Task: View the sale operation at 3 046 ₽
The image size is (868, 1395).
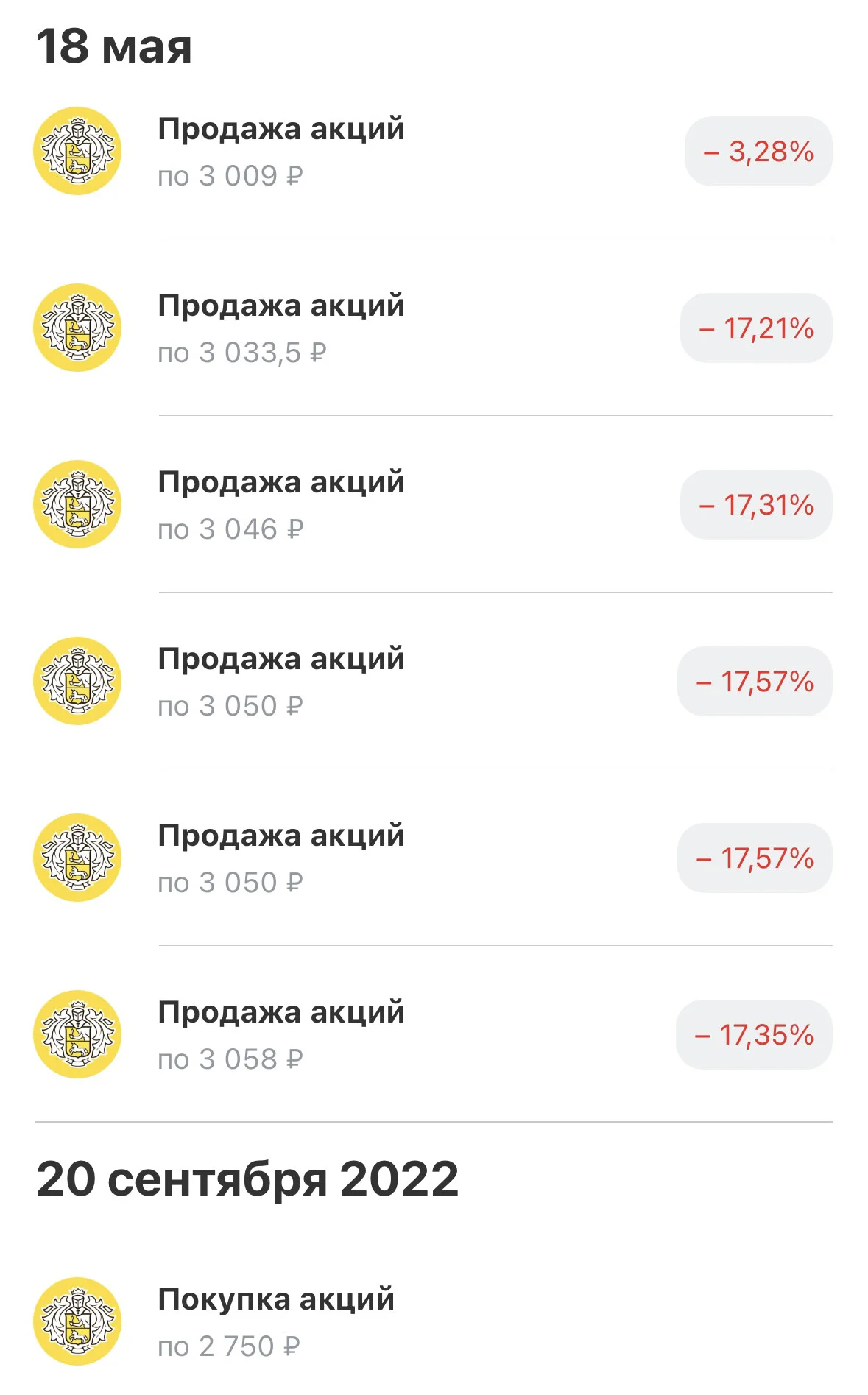Action: click(x=434, y=504)
